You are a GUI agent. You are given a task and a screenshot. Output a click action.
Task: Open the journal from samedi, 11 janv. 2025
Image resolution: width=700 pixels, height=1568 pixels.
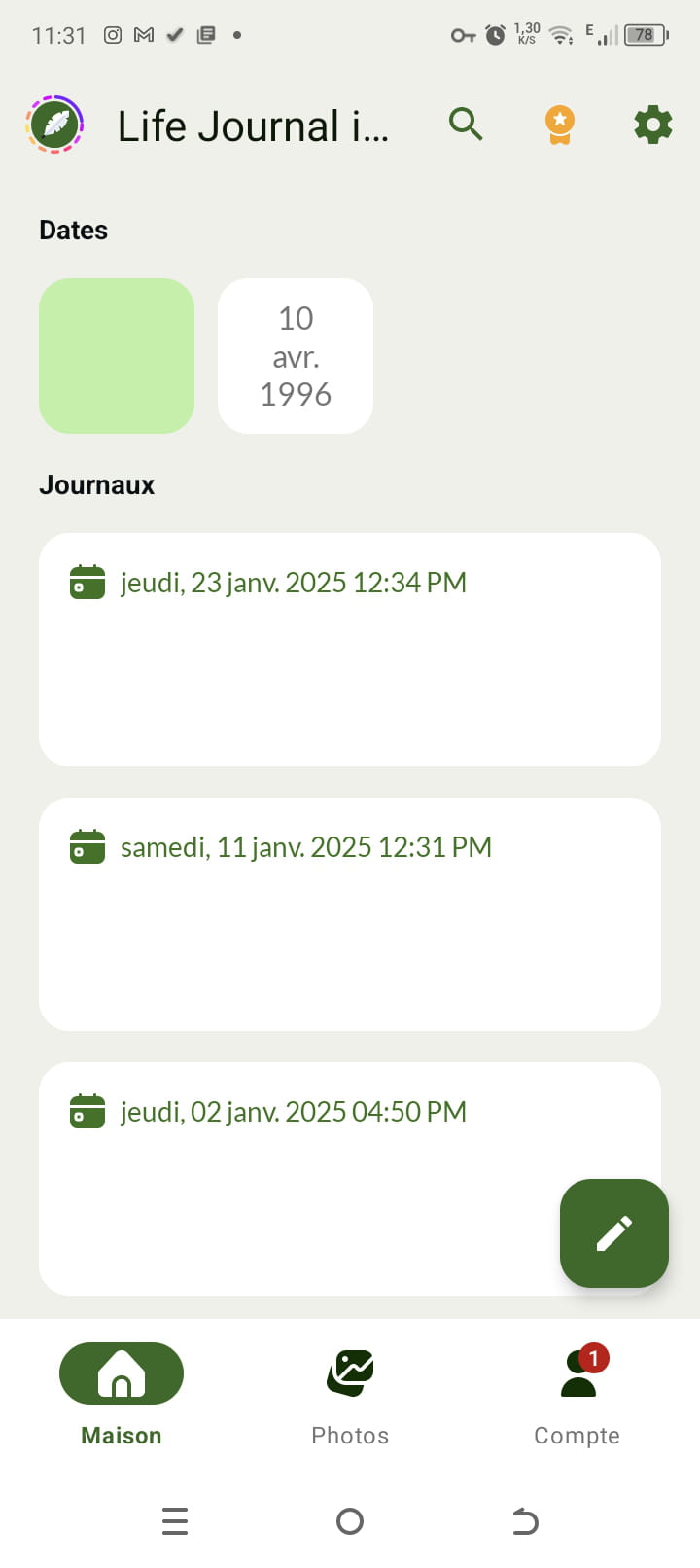[350, 914]
